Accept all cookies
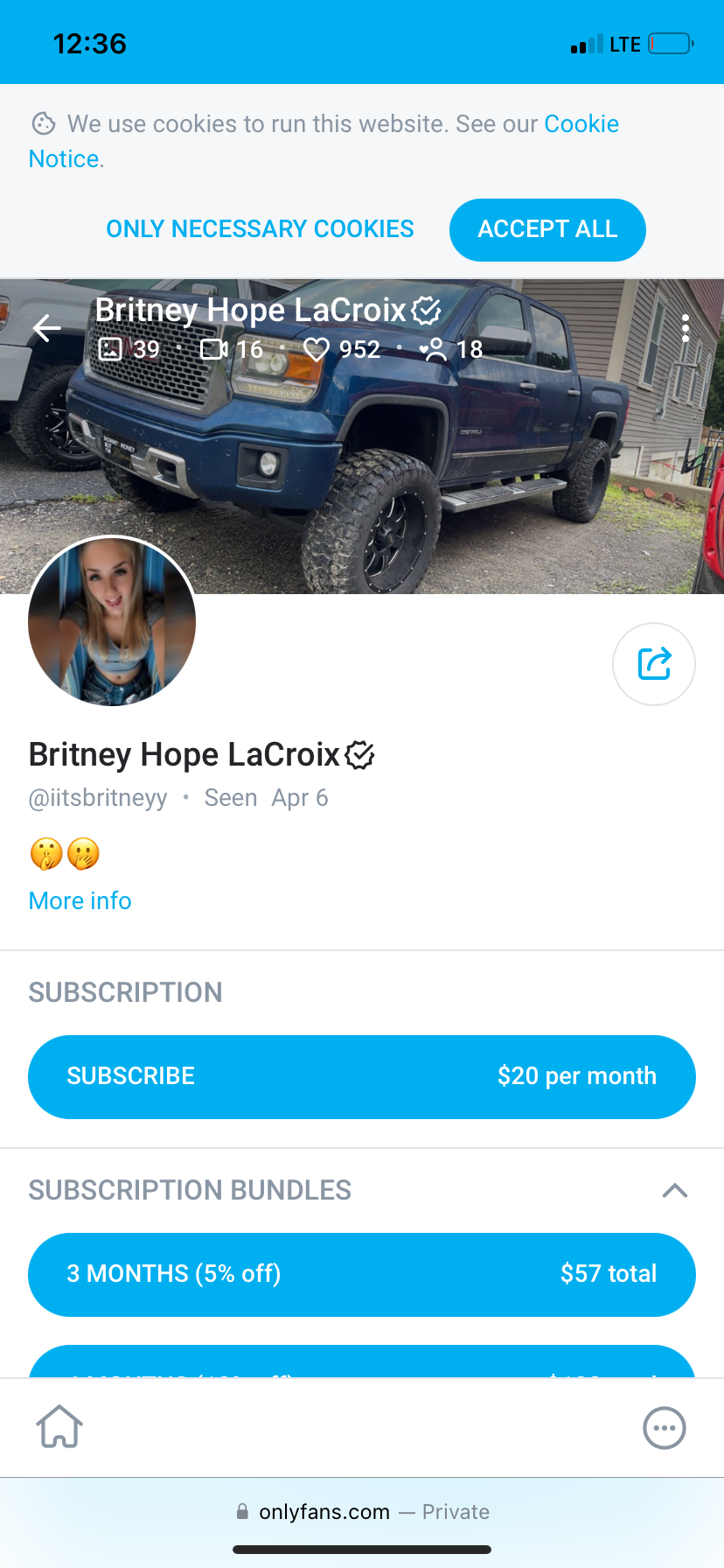The width and height of the screenshot is (724, 1568). pyautogui.click(x=547, y=230)
